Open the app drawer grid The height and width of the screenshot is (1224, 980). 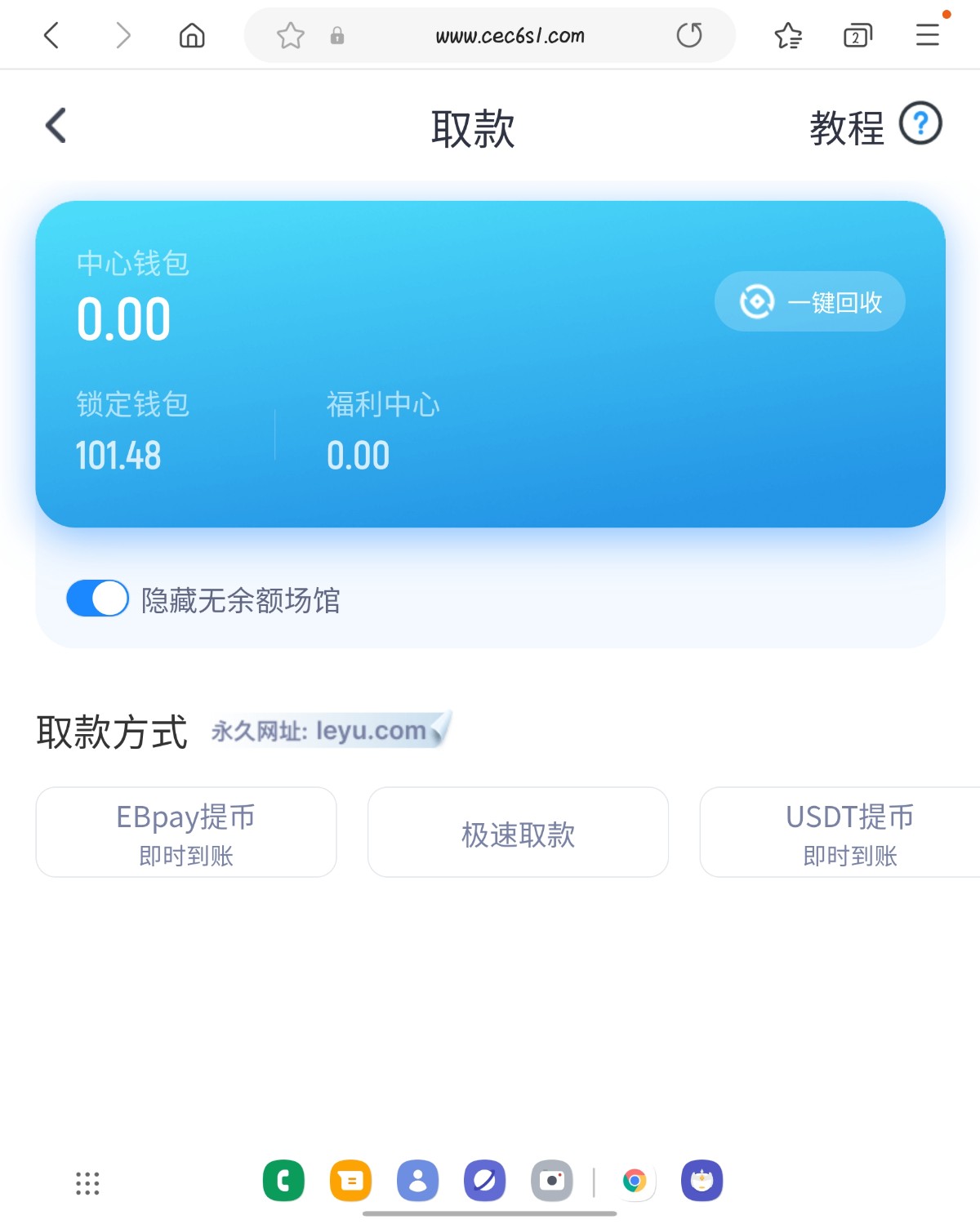coord(87,1182)
